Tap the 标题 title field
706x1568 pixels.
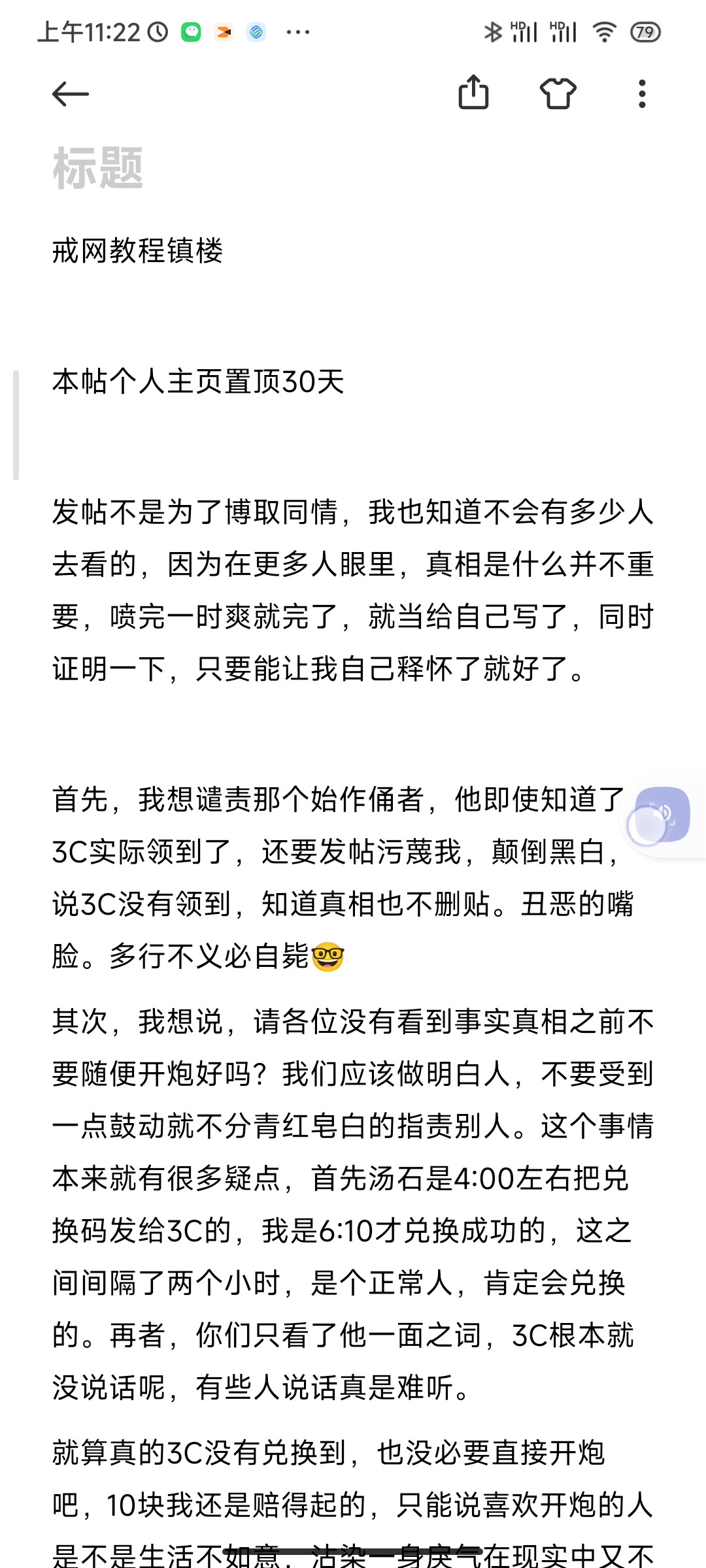[x=353, y=169]
